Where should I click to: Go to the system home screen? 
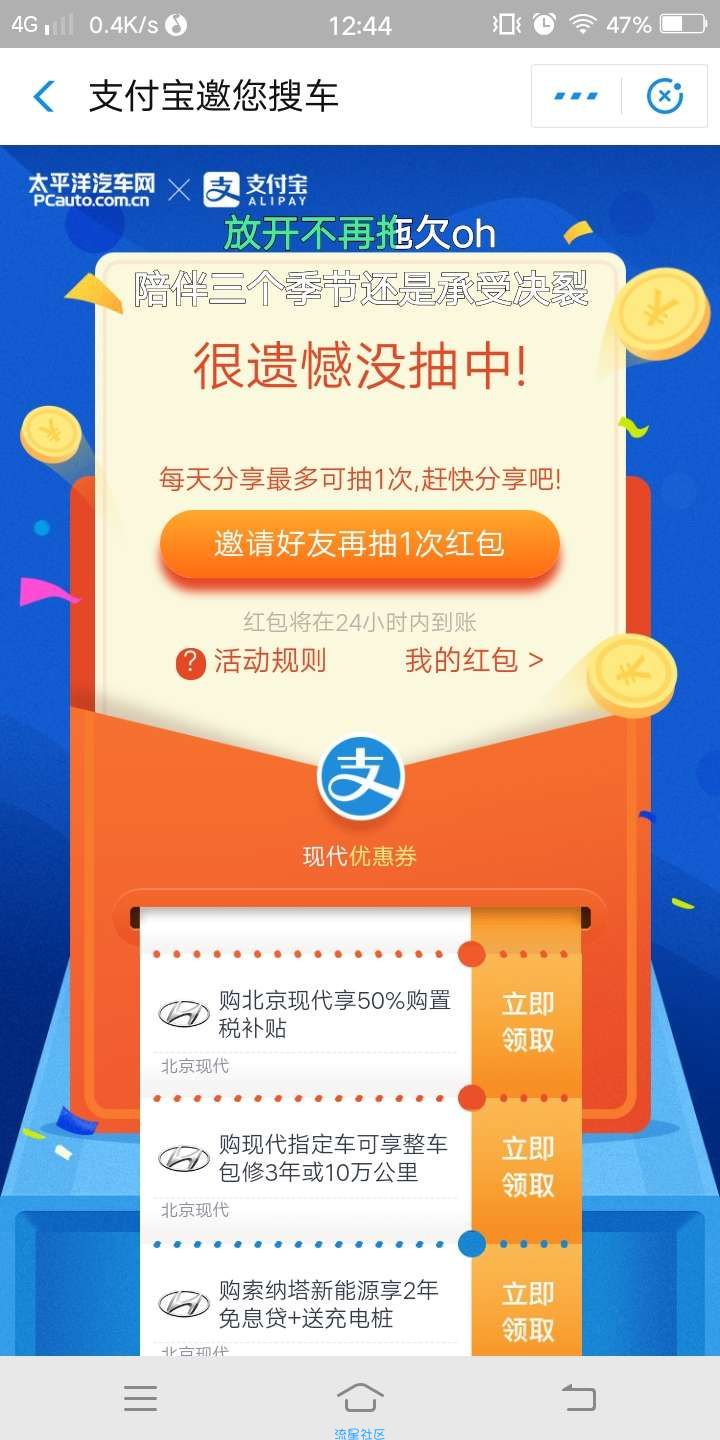click(360, 1398)
